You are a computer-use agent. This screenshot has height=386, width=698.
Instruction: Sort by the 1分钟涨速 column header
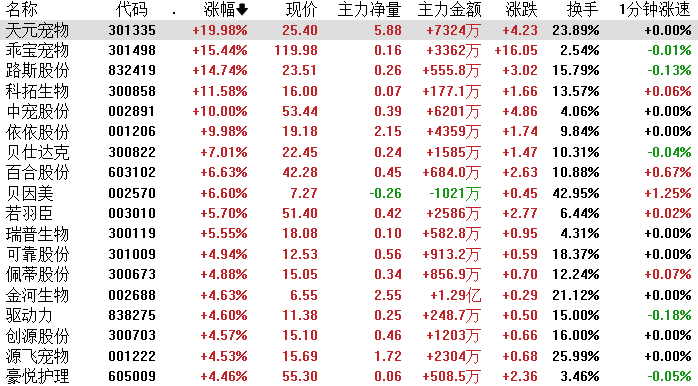tap(655, 9)
